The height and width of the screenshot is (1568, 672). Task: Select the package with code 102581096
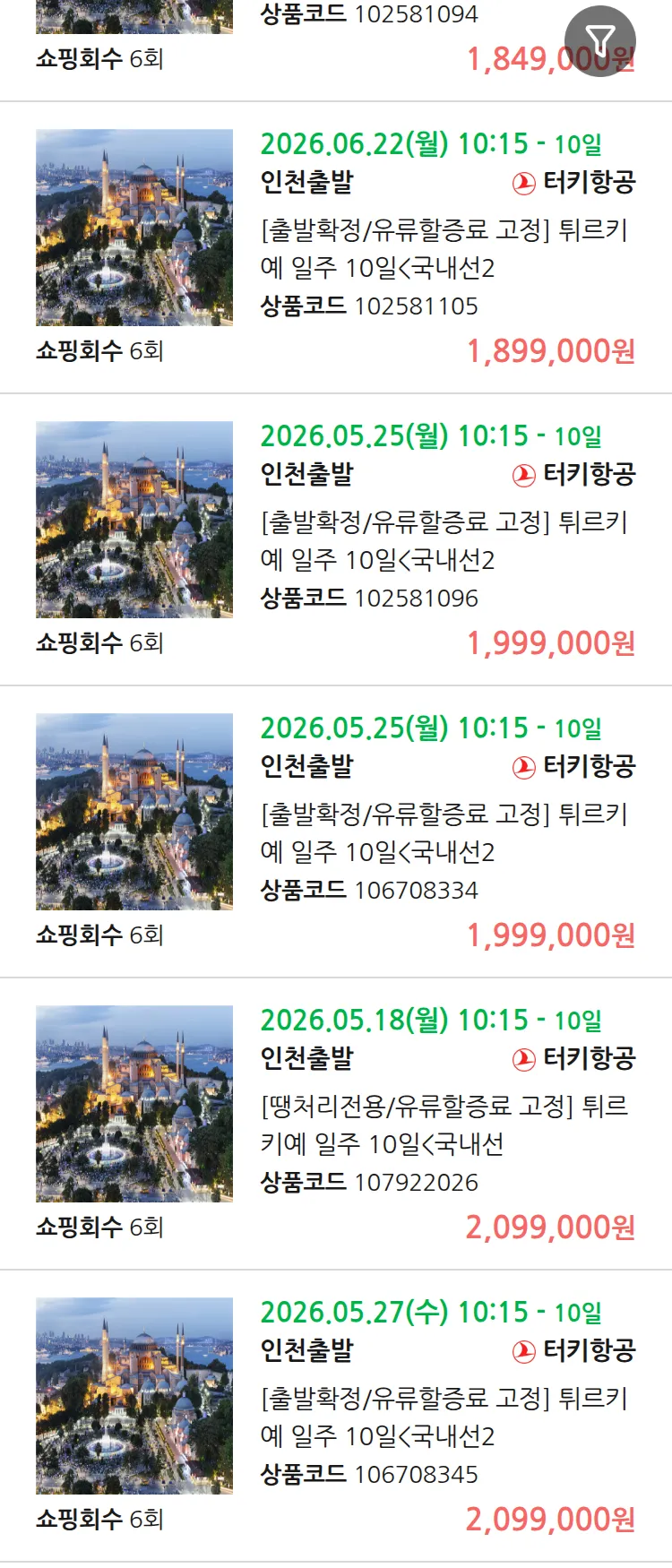(x=336, y=540)
